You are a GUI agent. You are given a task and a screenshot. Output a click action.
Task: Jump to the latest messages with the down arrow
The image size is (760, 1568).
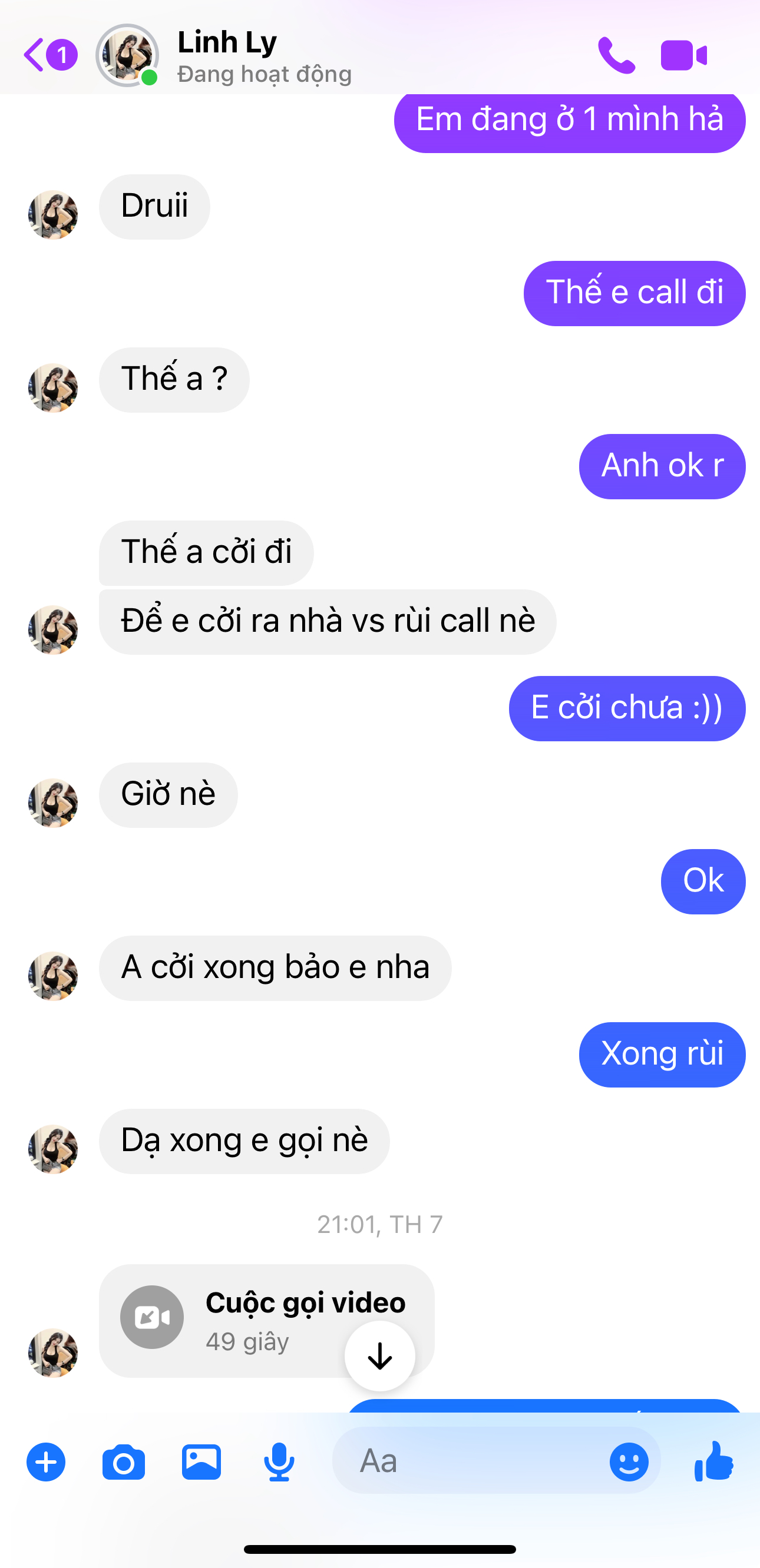click(x=380, y=1356)
